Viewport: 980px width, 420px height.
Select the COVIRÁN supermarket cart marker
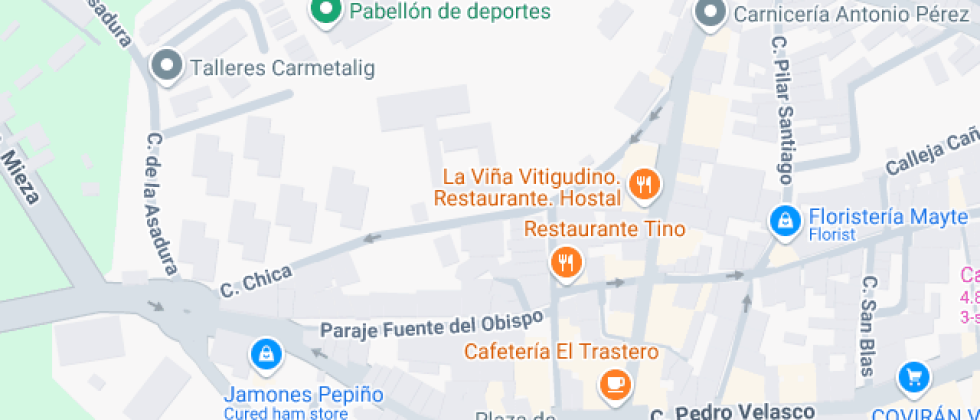[912, 377]
